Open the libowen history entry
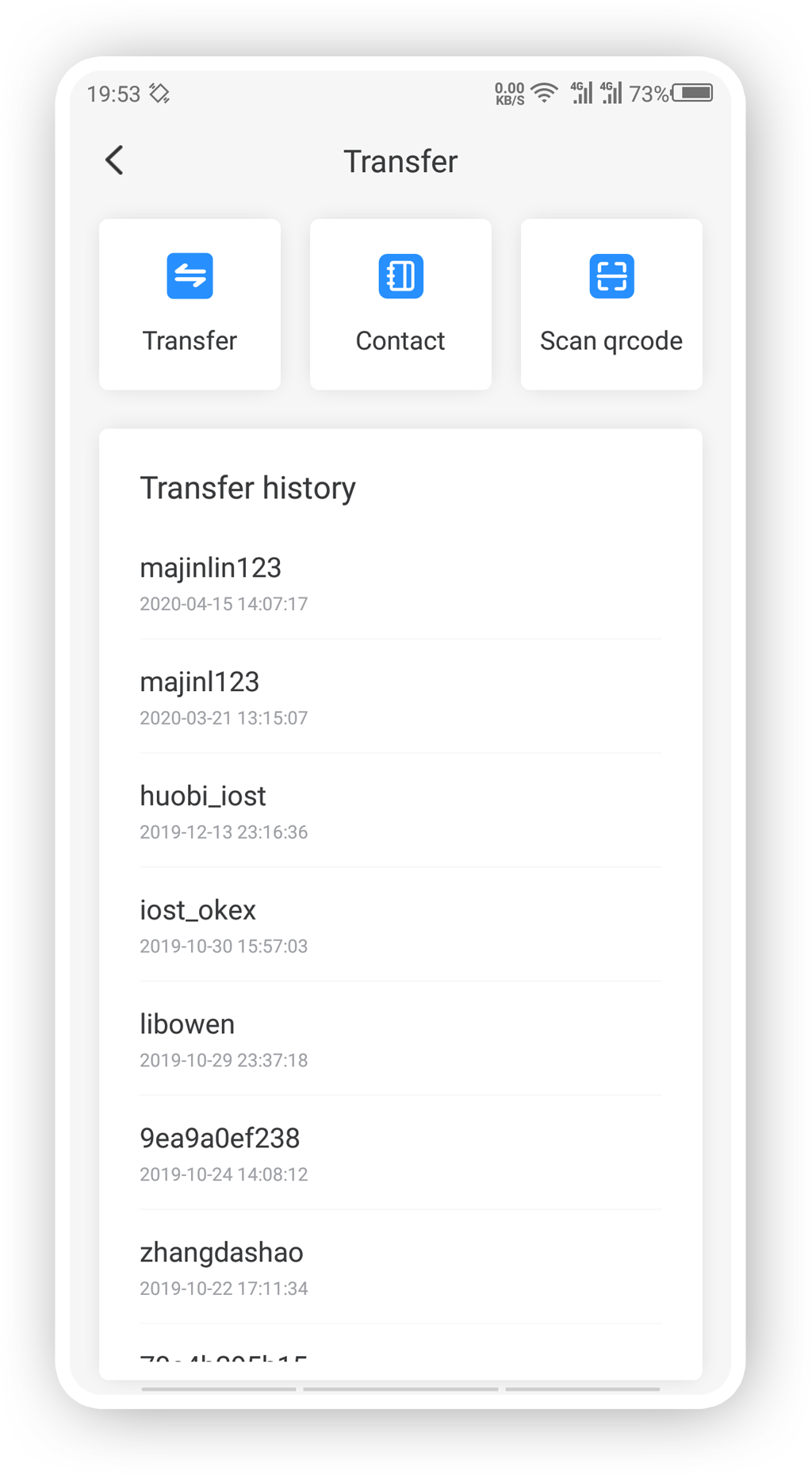Screen dimensions: 812x1475 (400, 1039)
